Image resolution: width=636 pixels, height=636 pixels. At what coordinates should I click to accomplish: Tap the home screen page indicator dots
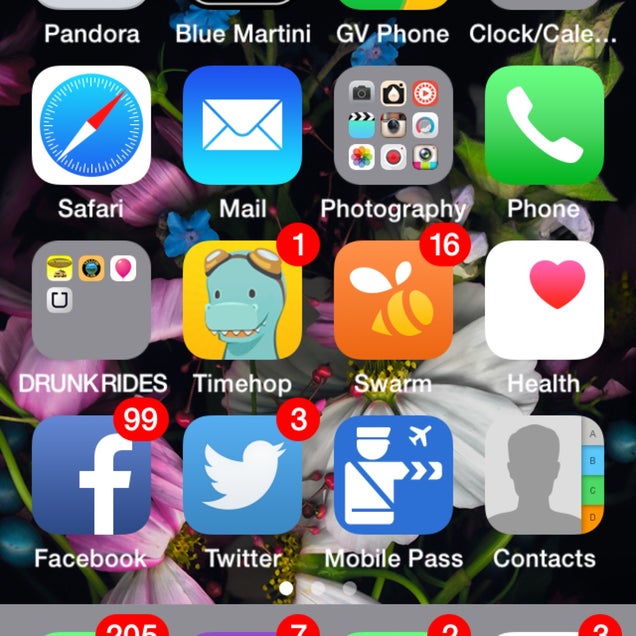click(x=317, y=589)
